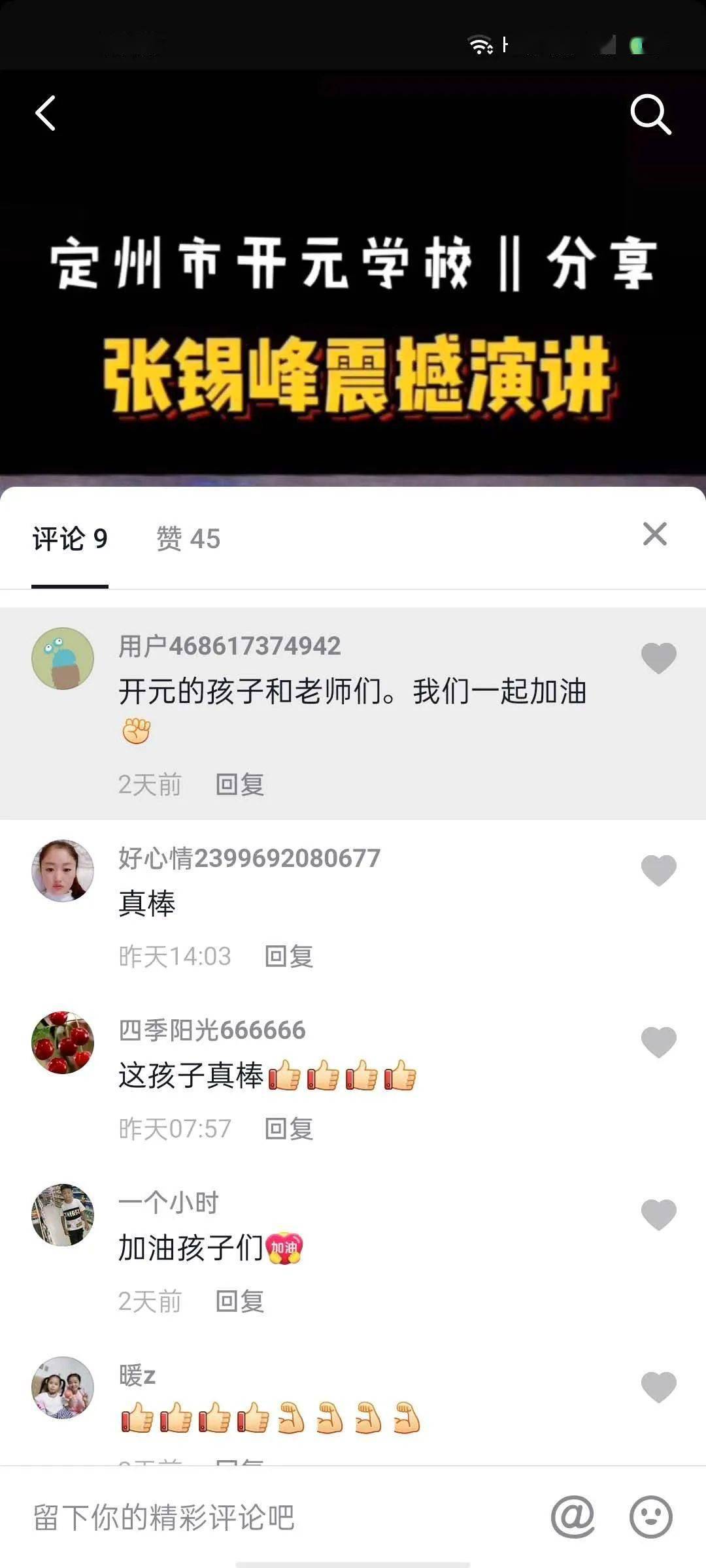Image resolution: width=706 pixels, height=1568 pixels.
Task: Close the comments panel
Action: pos(654,534)
